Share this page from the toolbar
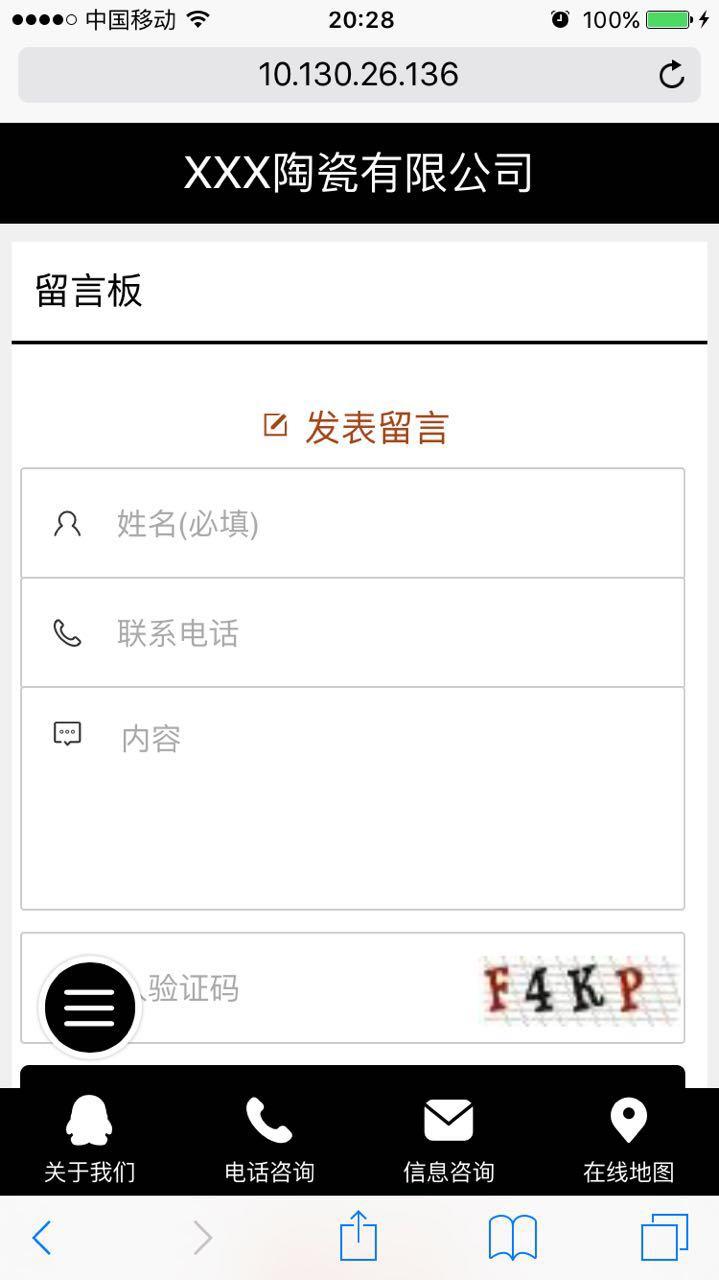This screenshot has height=1280, width=719. (x=358, y=1238)
